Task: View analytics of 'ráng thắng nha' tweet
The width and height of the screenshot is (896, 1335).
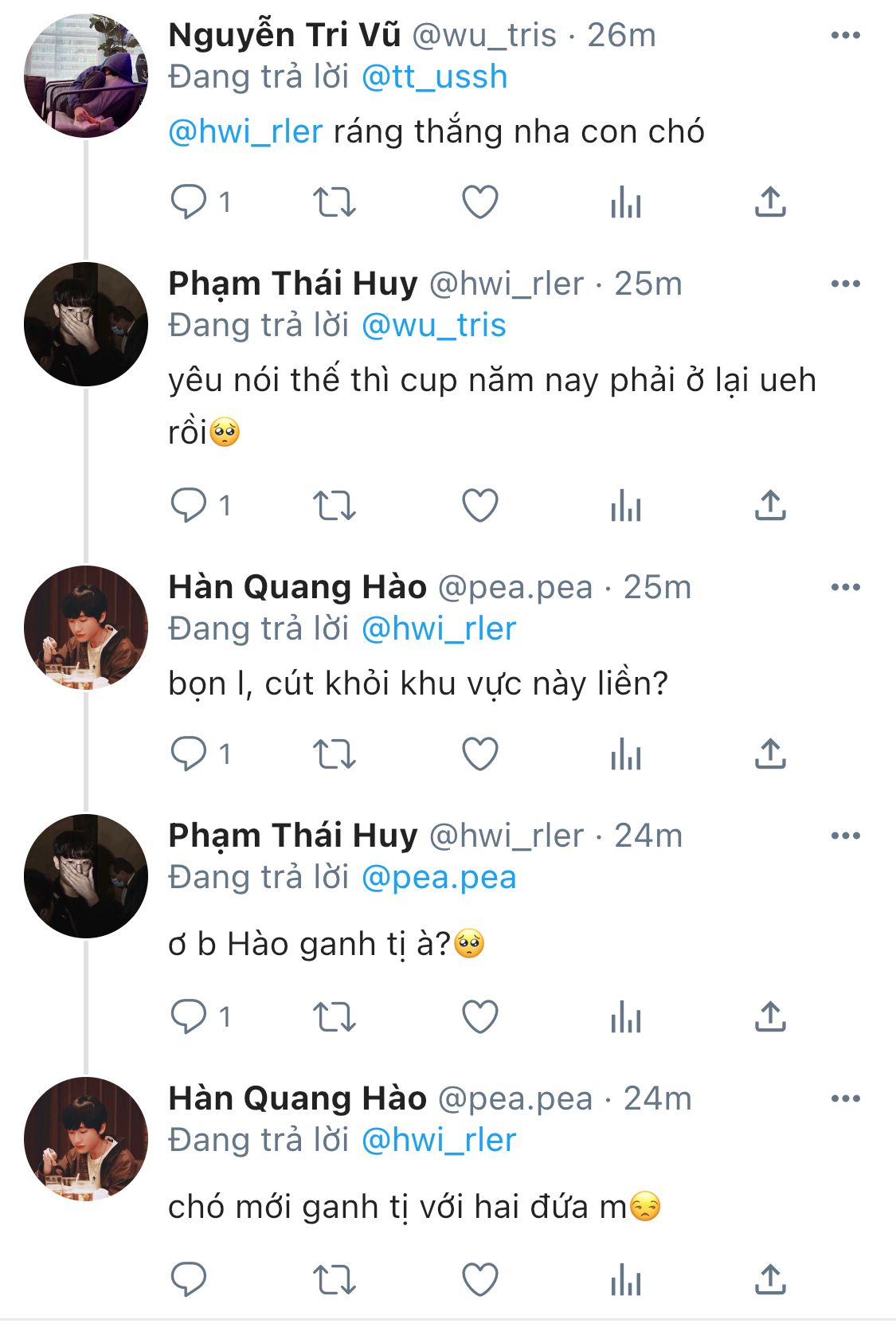Action: pyautogui.click(x=625, y=202)
